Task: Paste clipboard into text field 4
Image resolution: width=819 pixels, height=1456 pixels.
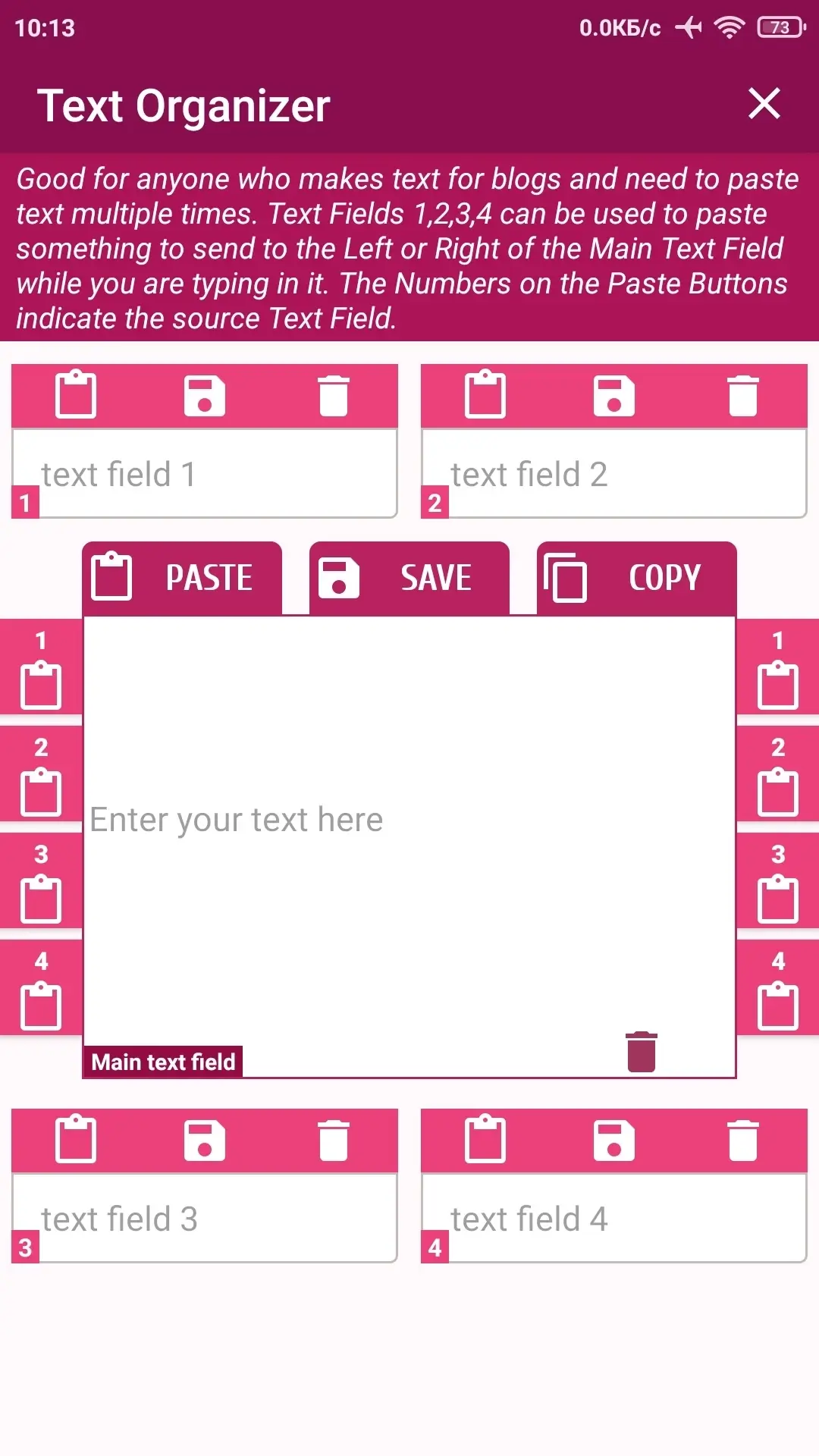Action: tap(485, 1140)
